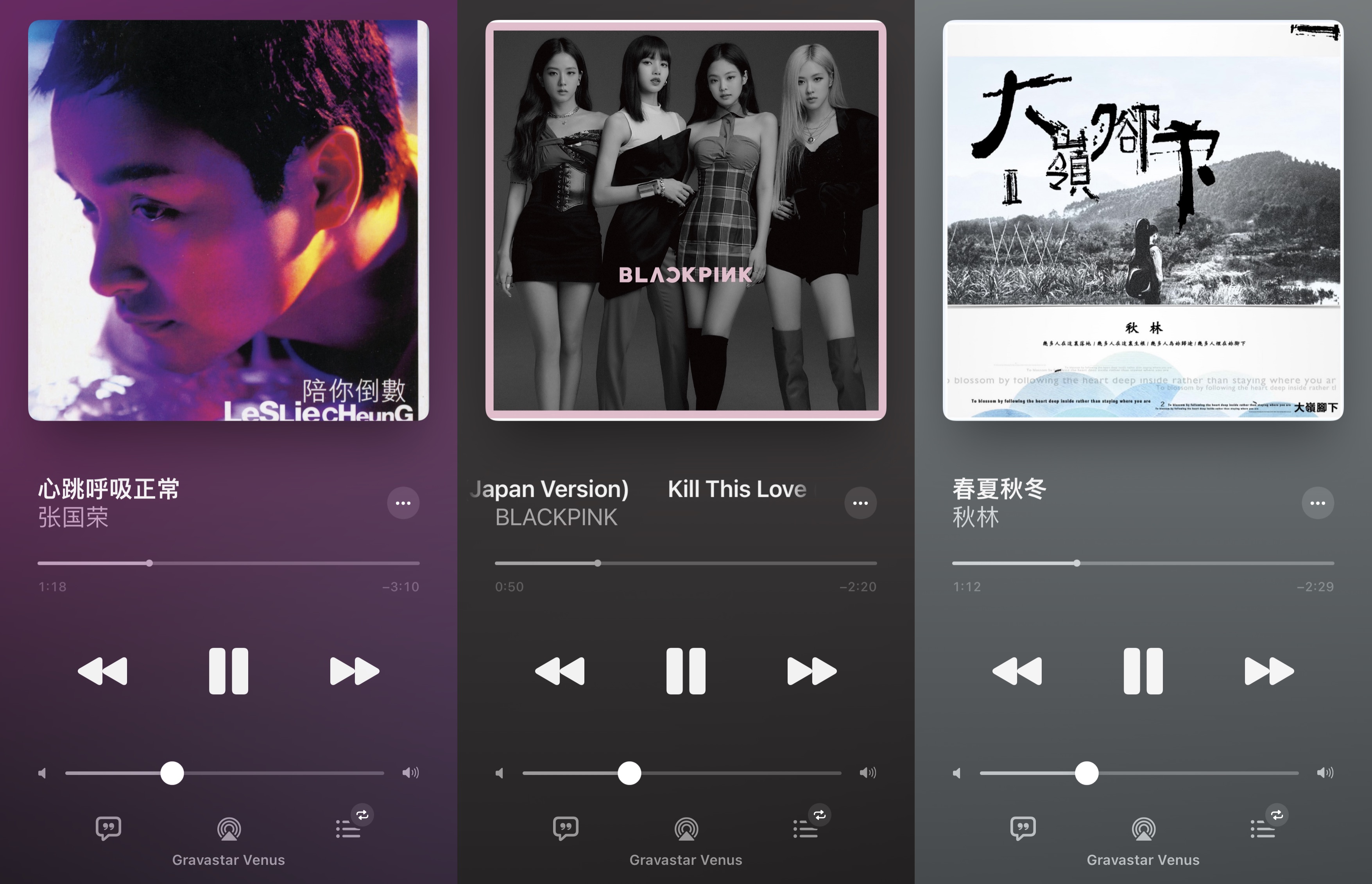Open the up-next queue for 春夏秋冬

coord(1263,829)
